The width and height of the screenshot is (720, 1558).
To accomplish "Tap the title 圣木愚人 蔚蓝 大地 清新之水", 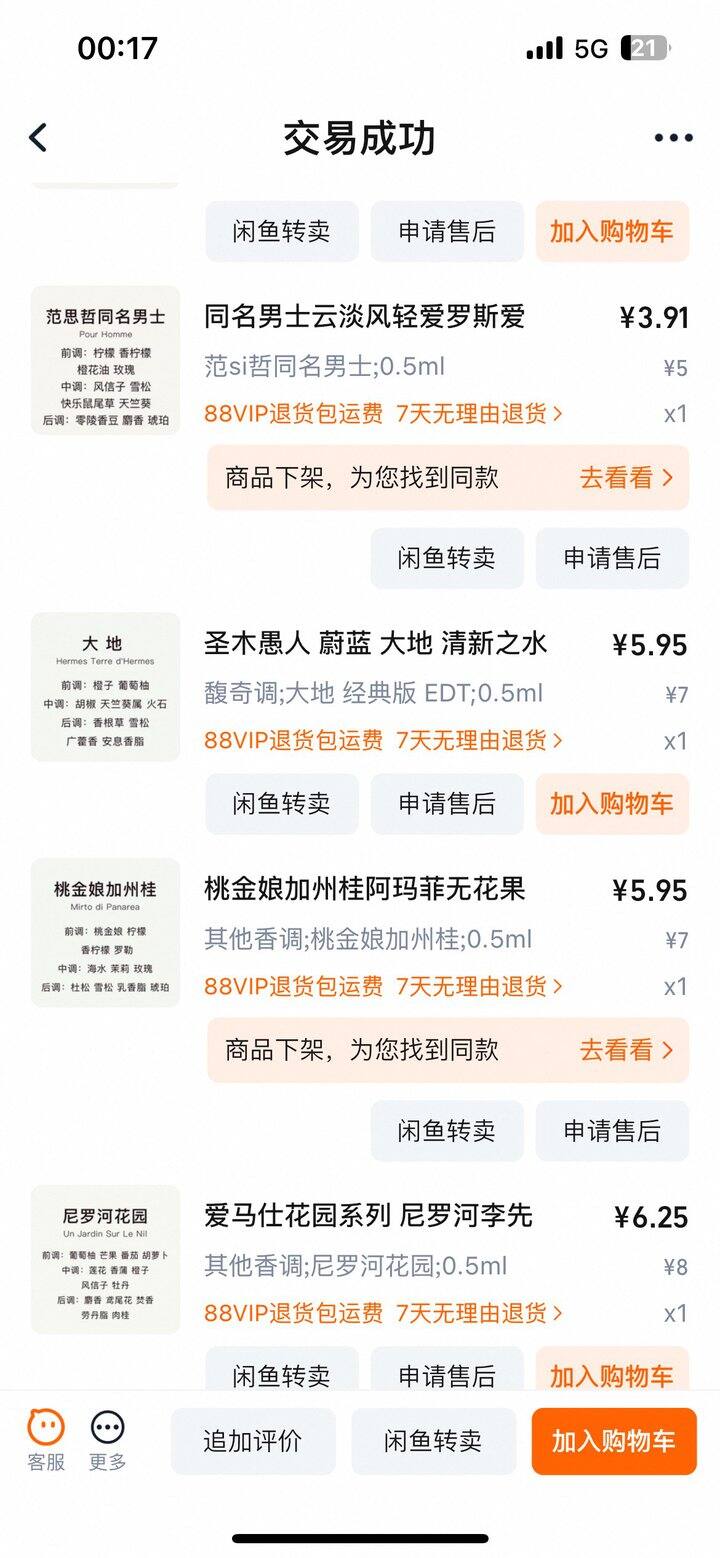I will [375, 644].
